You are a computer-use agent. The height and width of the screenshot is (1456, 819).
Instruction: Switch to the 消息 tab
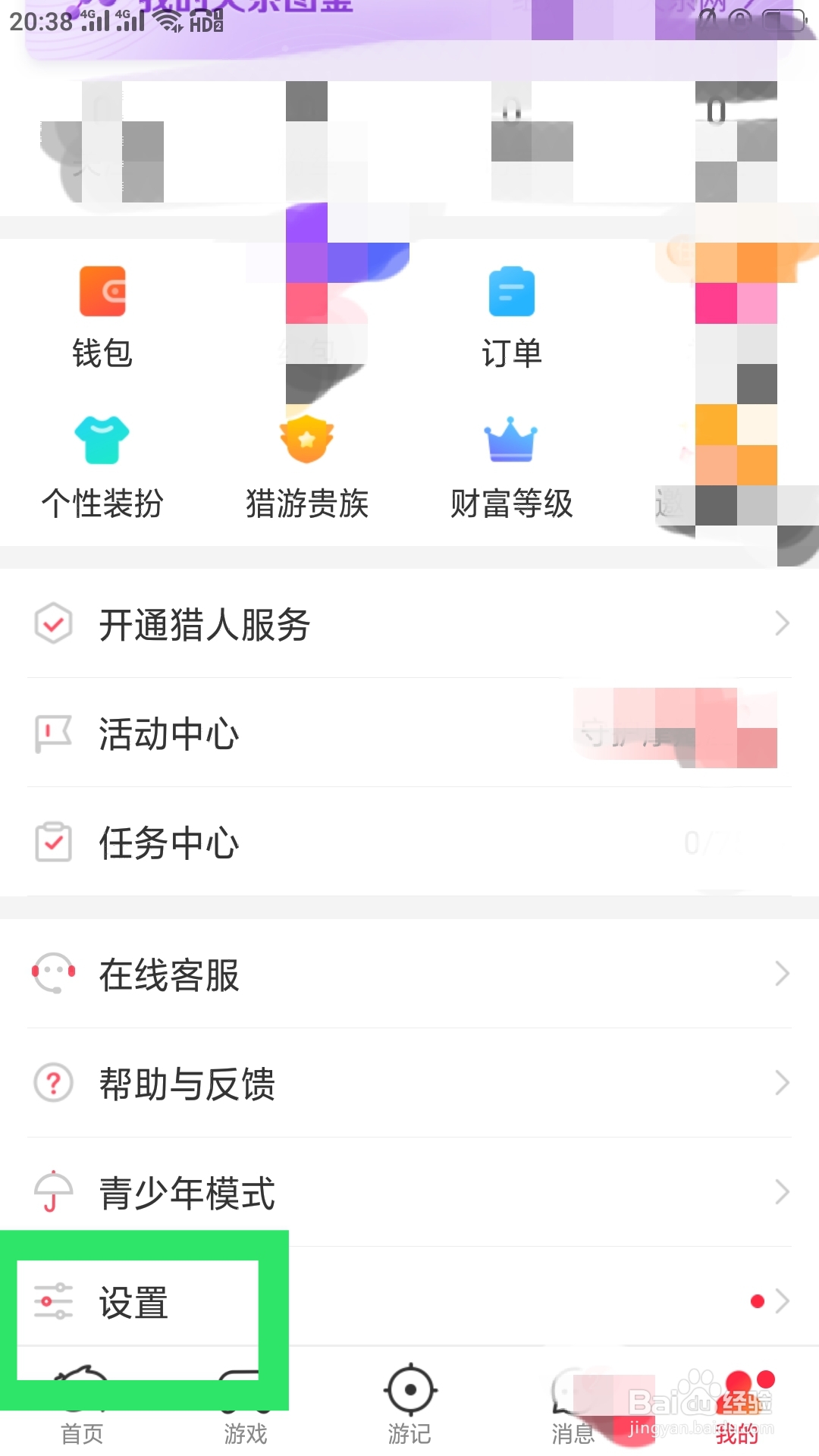click(573, 1407)
